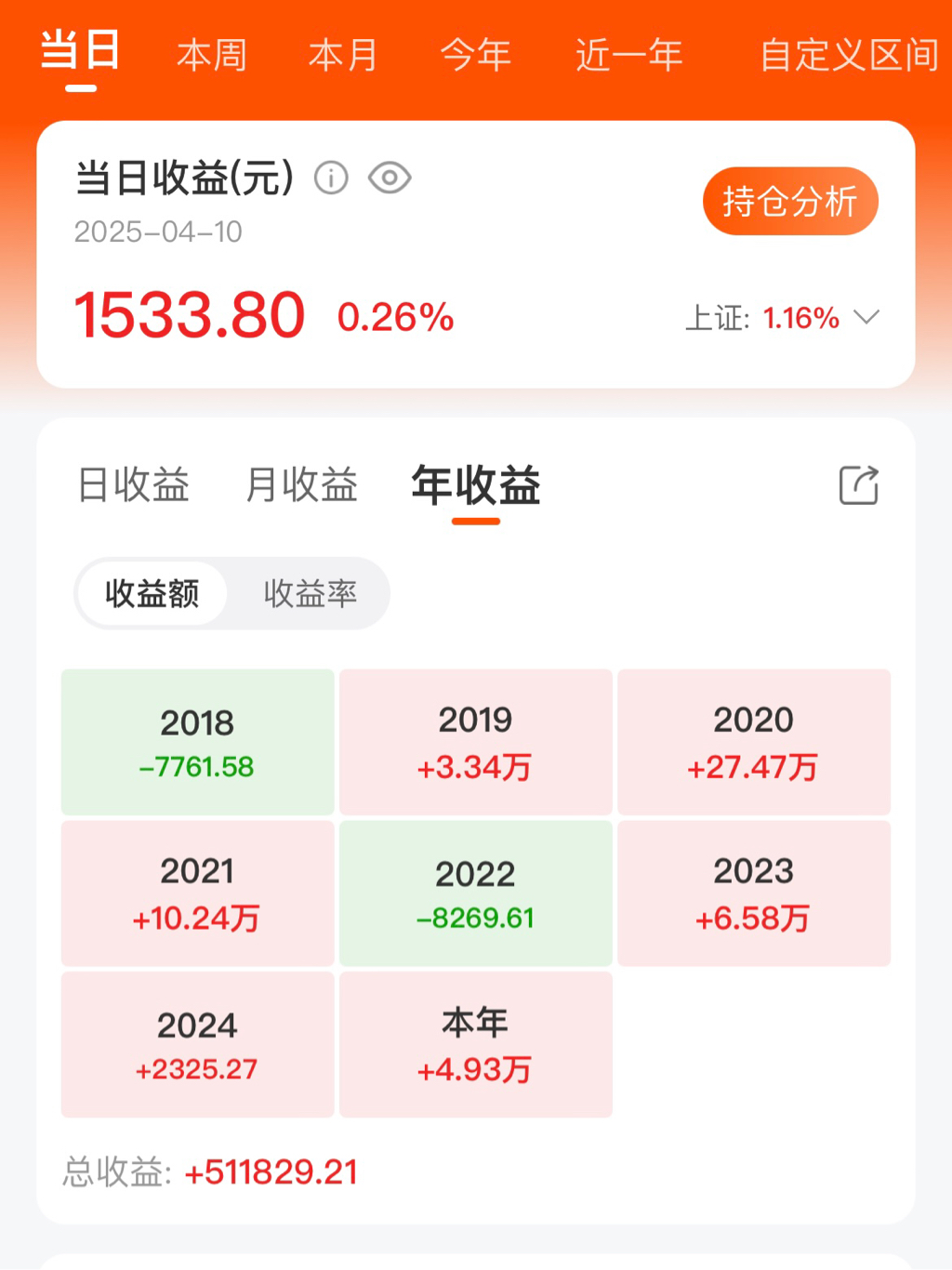Select the 收益额 segment
Image resolution: width=952 pixels, height=1270 pixels.
tap(152, 593)
